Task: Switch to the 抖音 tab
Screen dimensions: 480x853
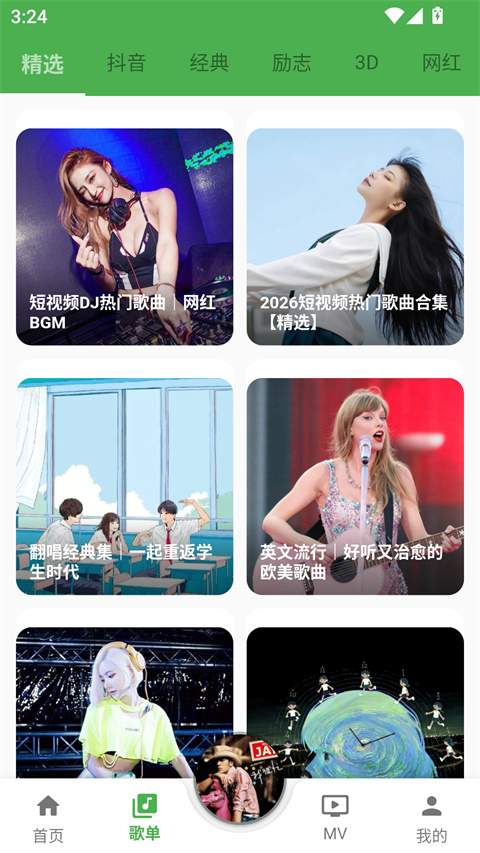Action: click(126, 63)
